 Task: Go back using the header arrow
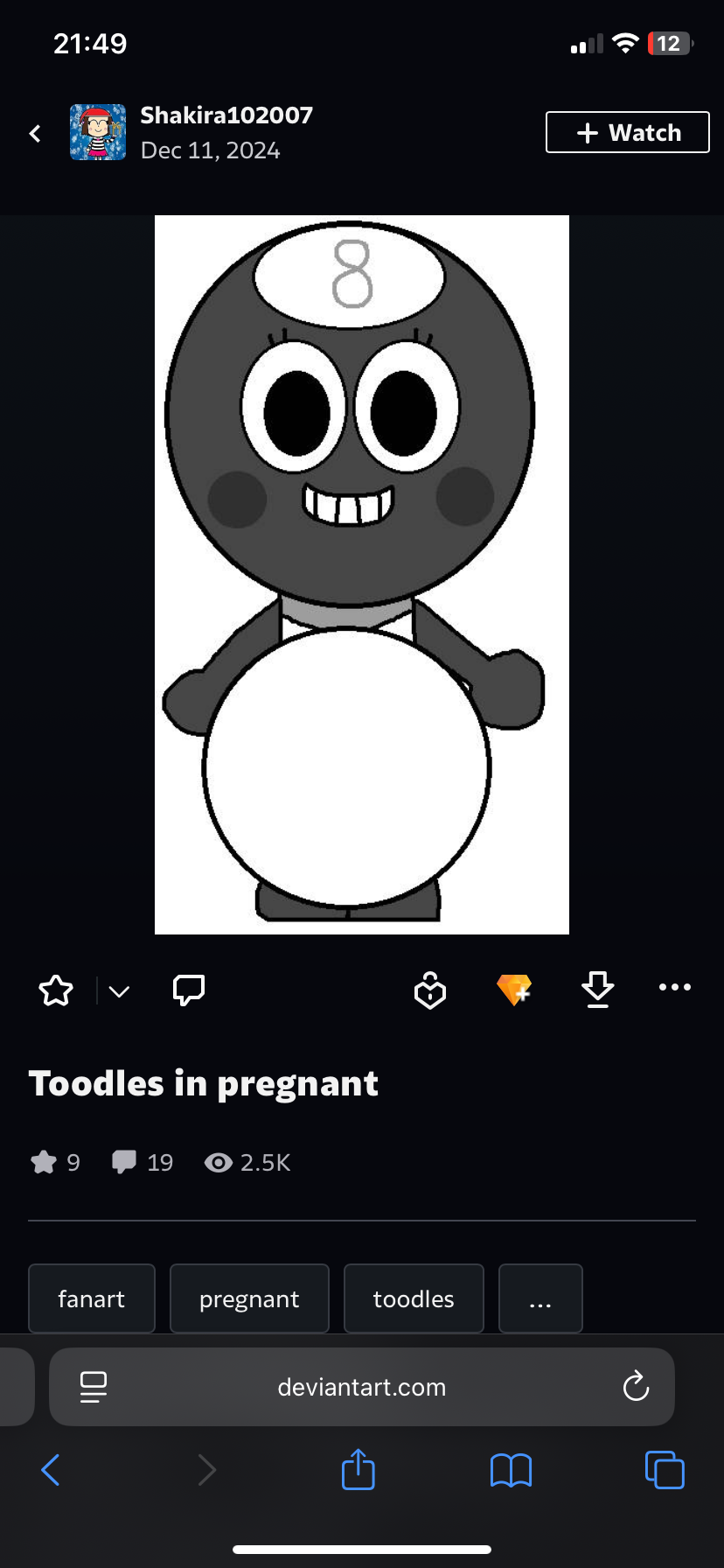click(35, 133)
